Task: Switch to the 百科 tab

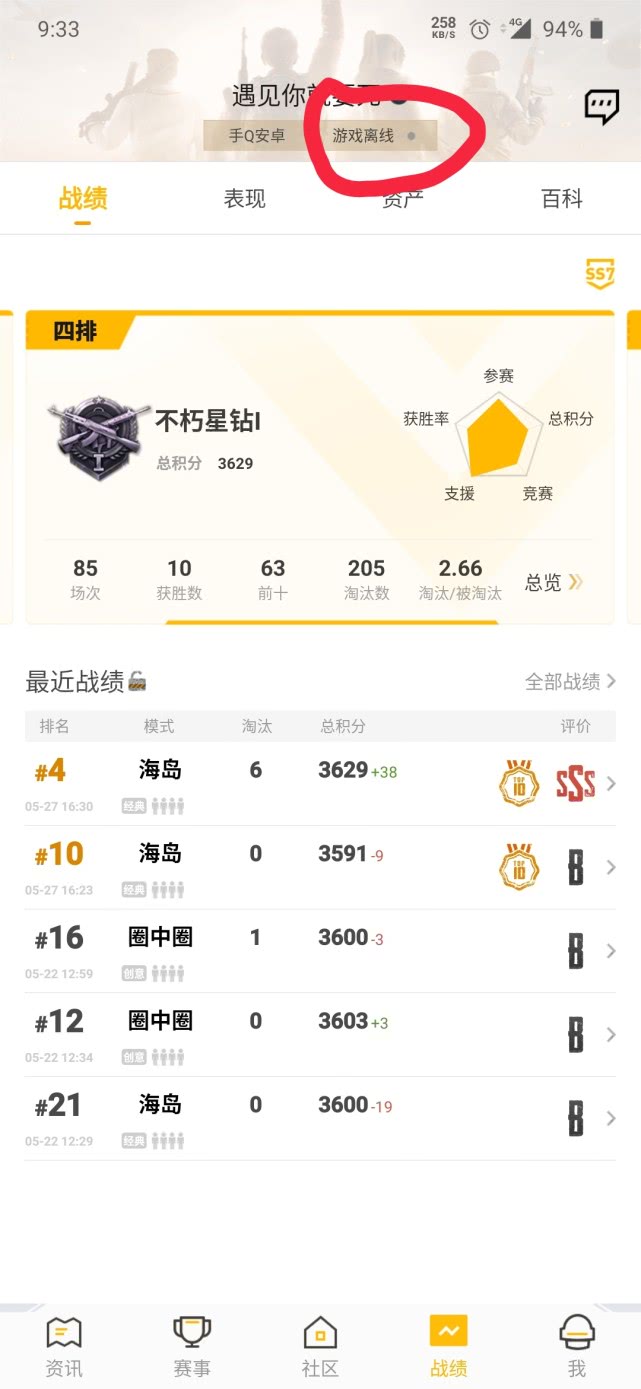Action: (x=562, y=199)
